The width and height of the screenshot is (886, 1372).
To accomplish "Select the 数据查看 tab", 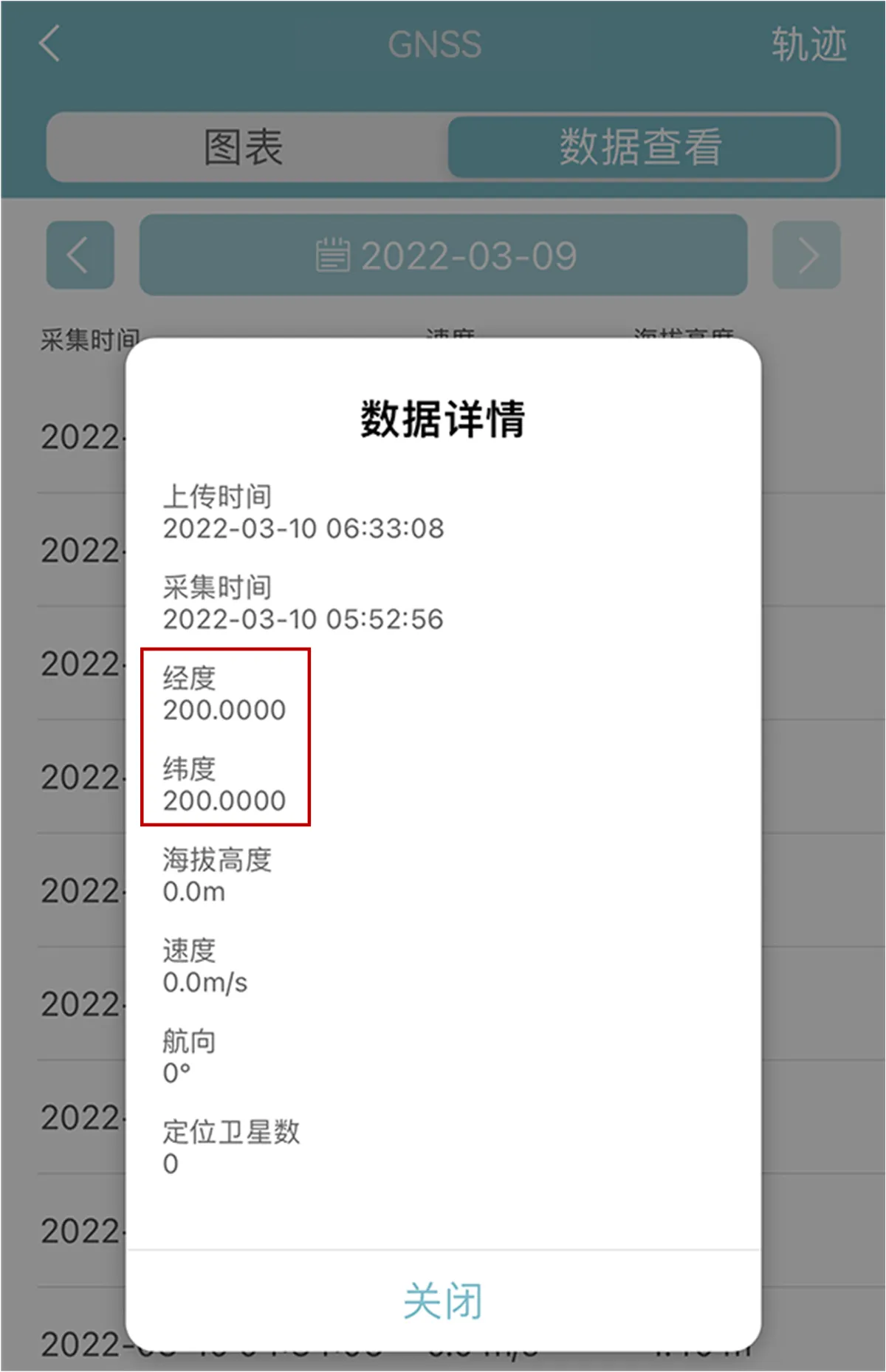I will pos(642,147).
